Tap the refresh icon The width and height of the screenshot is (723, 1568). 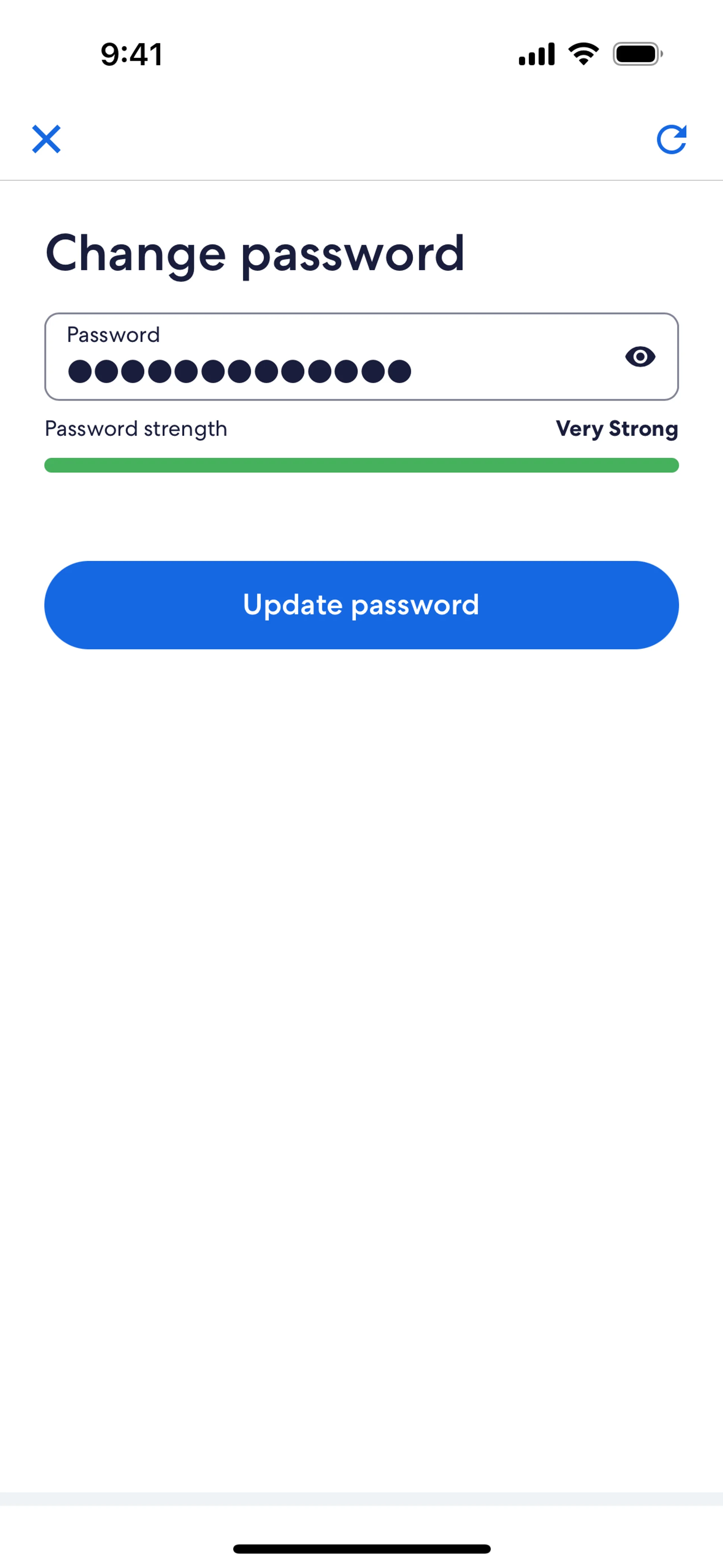(672, 139)
